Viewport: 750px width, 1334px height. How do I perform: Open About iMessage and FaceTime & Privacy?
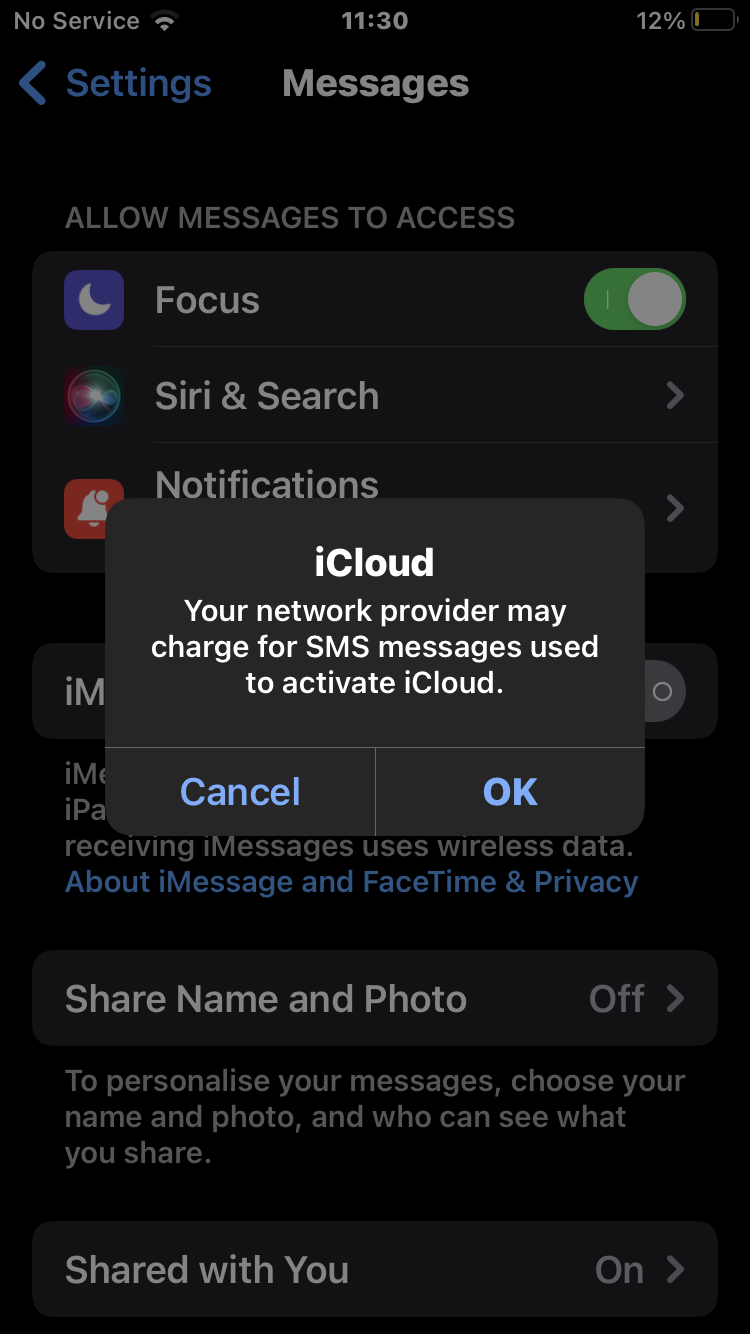click(351, 882)
